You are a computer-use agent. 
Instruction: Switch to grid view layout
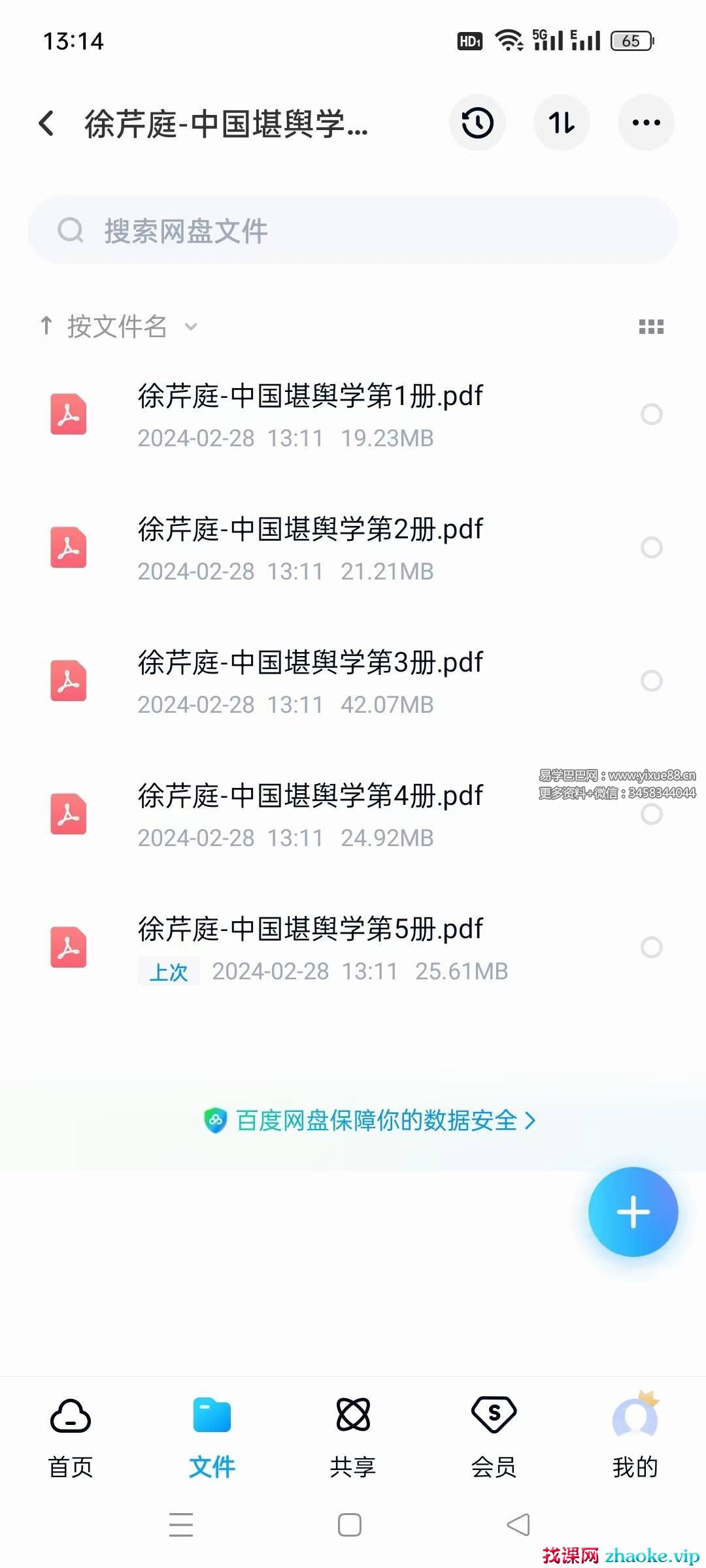pos(651,327)
